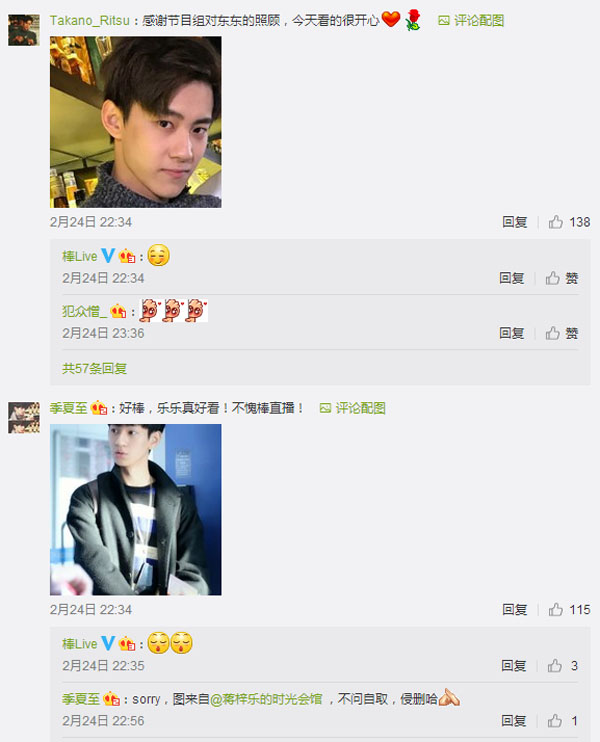Open 棒Live profile in 22:35 reply

pos(80,644)
